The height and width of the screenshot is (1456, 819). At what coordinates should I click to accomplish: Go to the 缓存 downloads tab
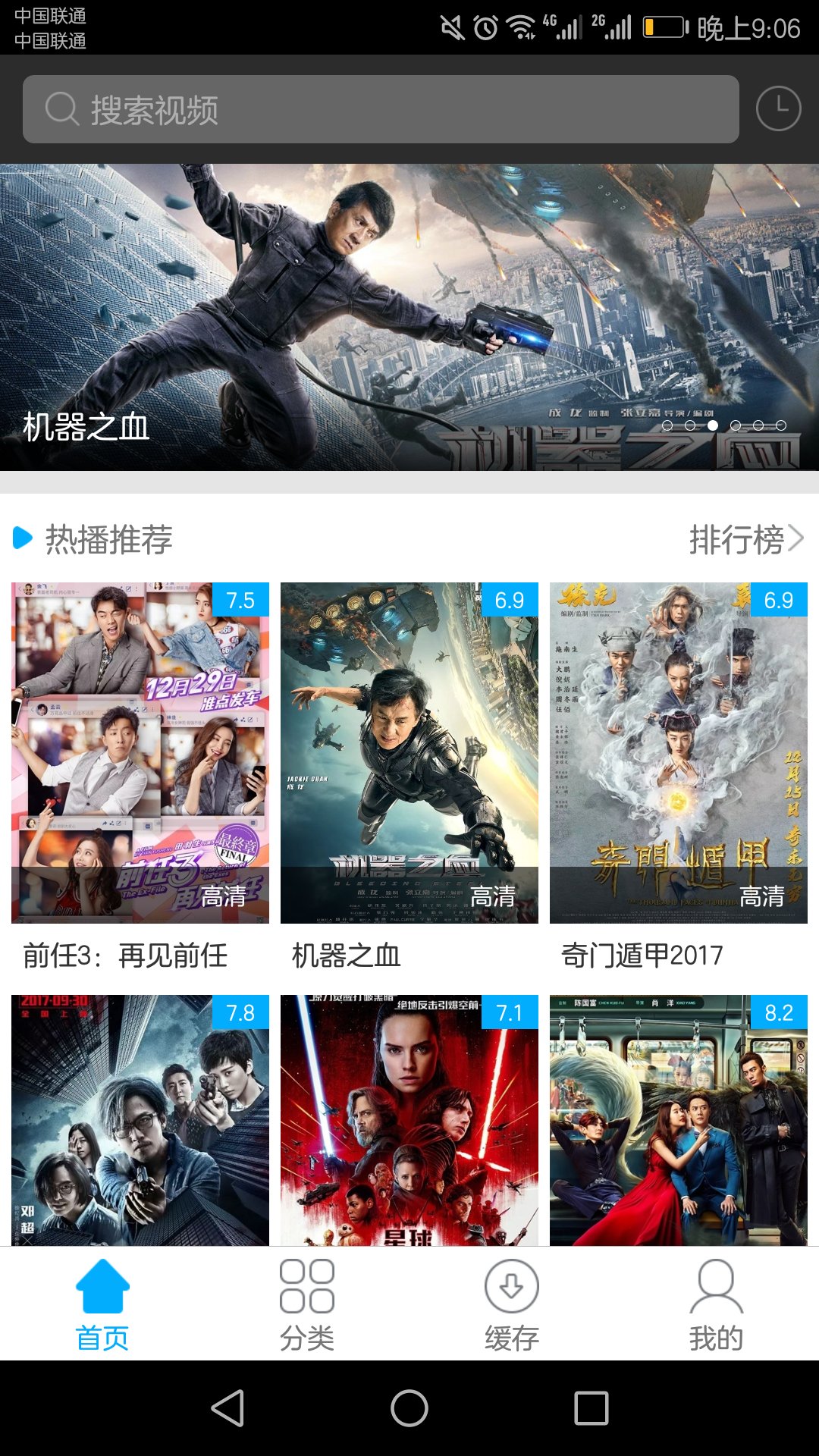coord(512,1305)
